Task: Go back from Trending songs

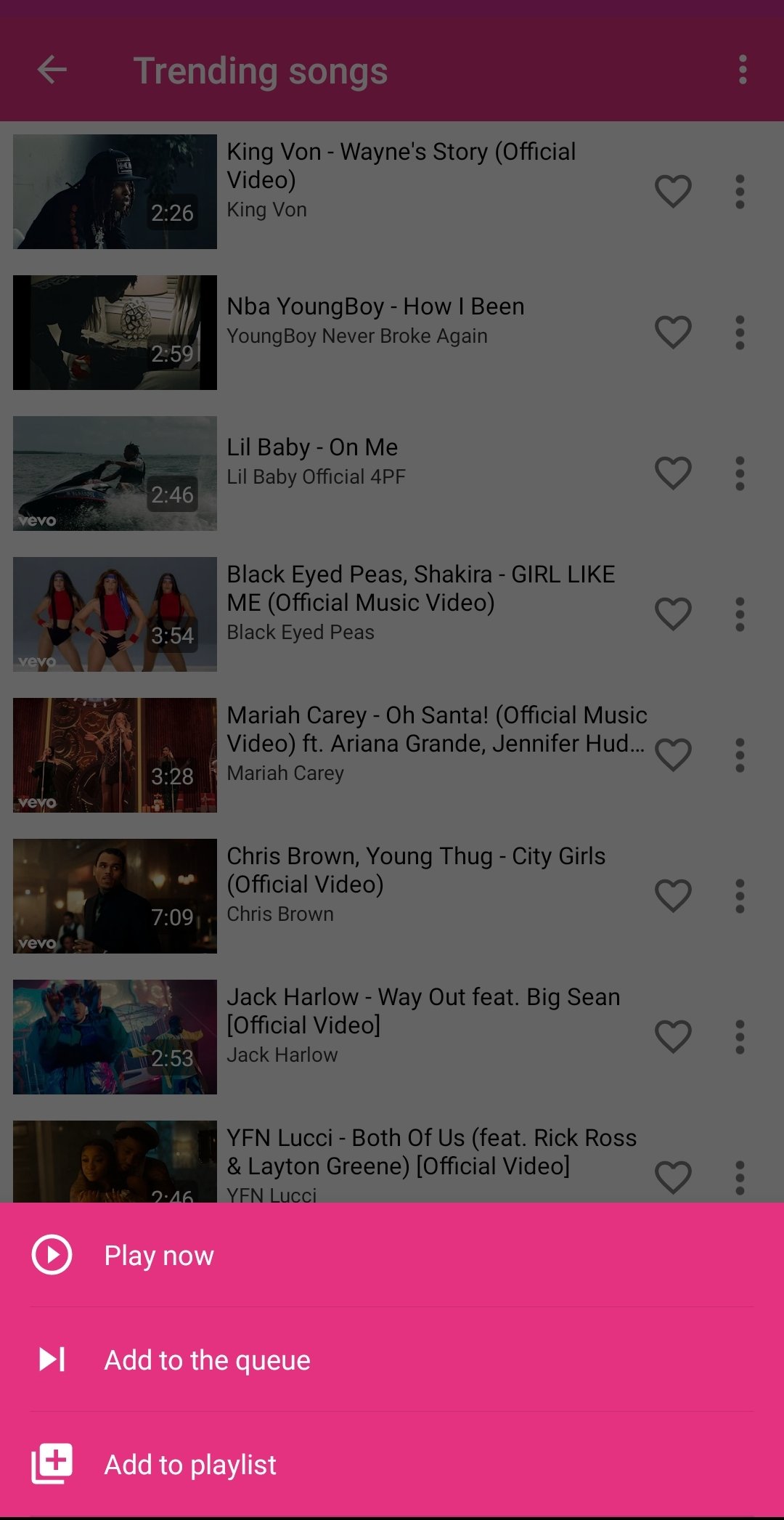Action: click(x=52, y=70)
